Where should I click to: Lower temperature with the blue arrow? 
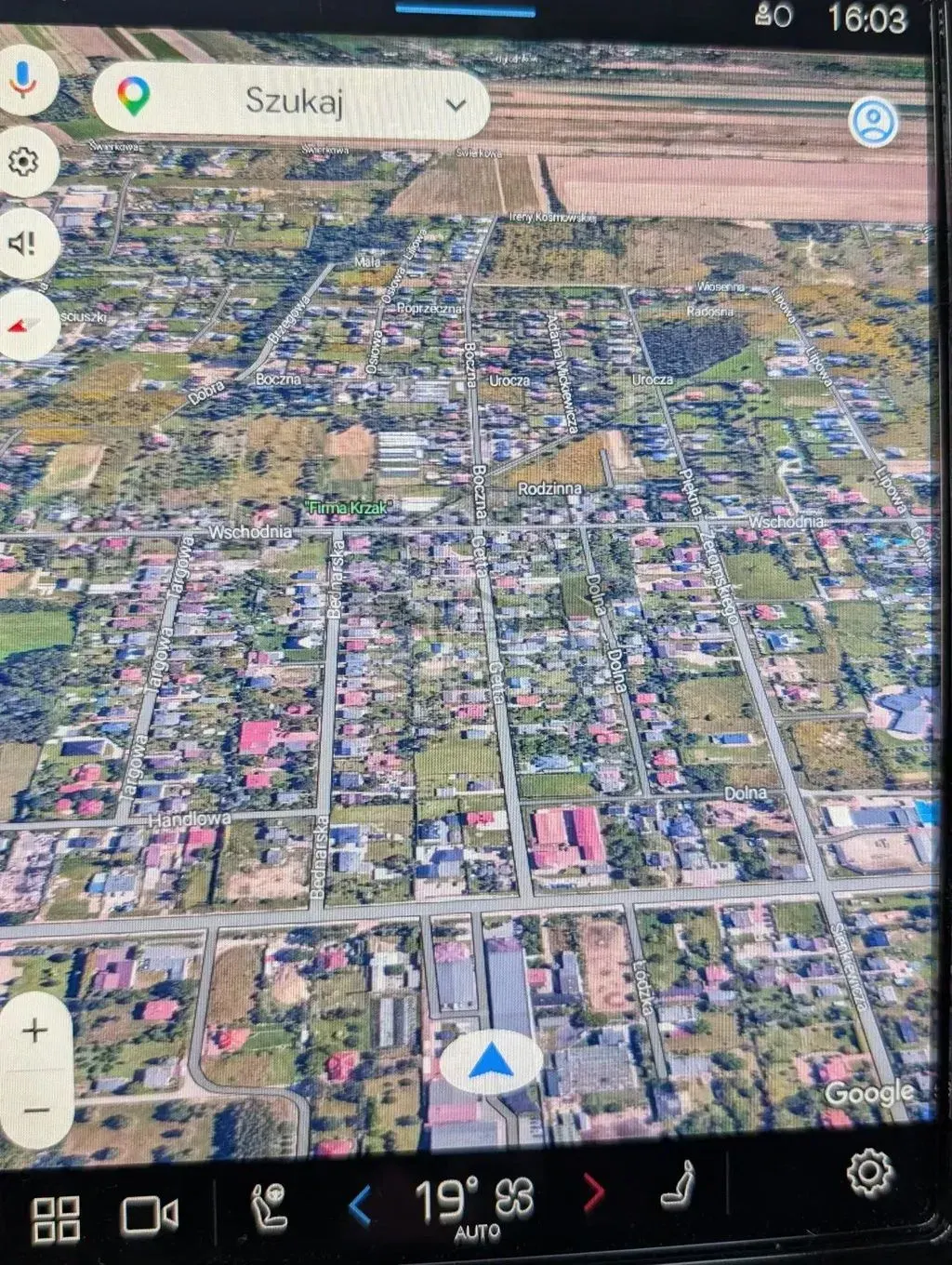point(361,1206)
